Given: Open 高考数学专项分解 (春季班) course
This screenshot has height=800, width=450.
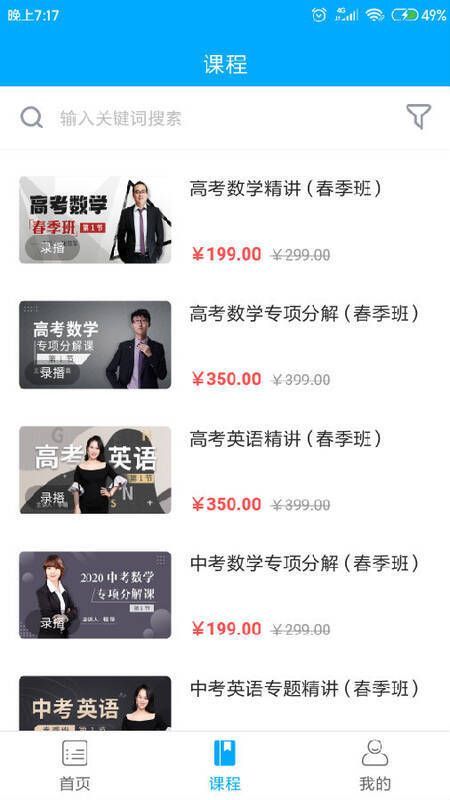Looking at the screenshot, I should tap(225, 345).
